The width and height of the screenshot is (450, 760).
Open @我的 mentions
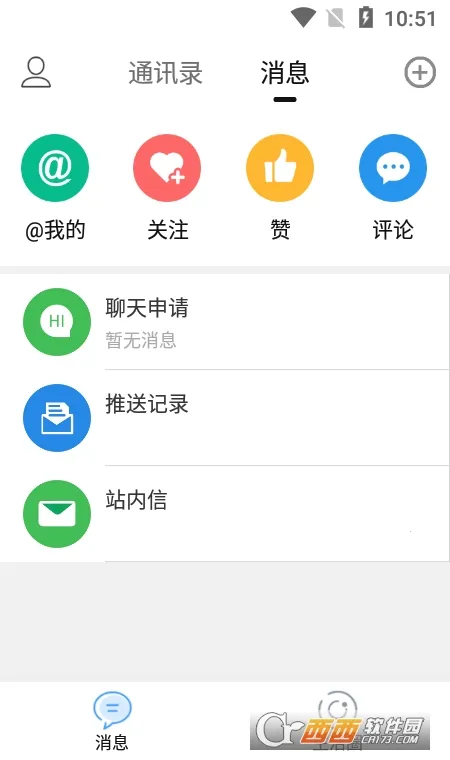[55, 188]
